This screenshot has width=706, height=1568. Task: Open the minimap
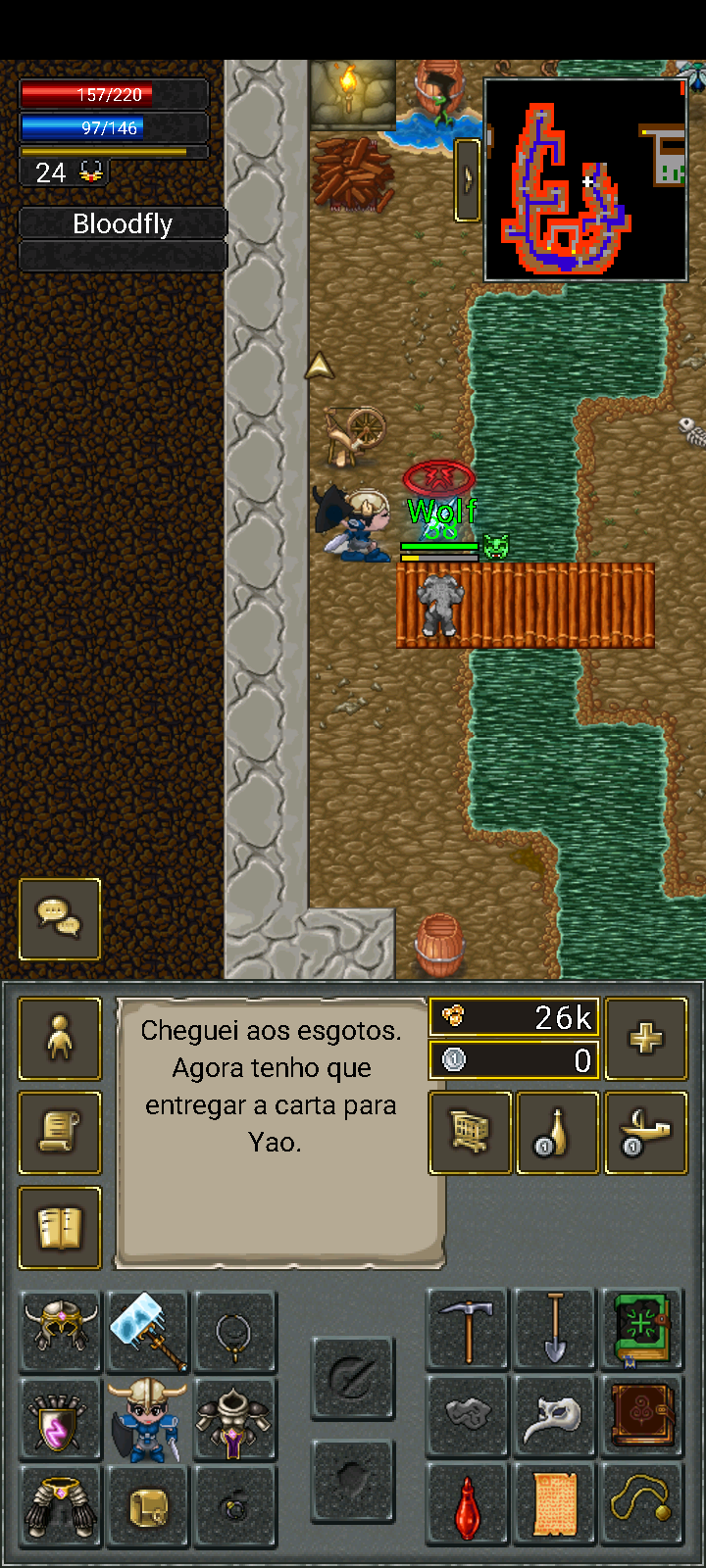[585, 180]
